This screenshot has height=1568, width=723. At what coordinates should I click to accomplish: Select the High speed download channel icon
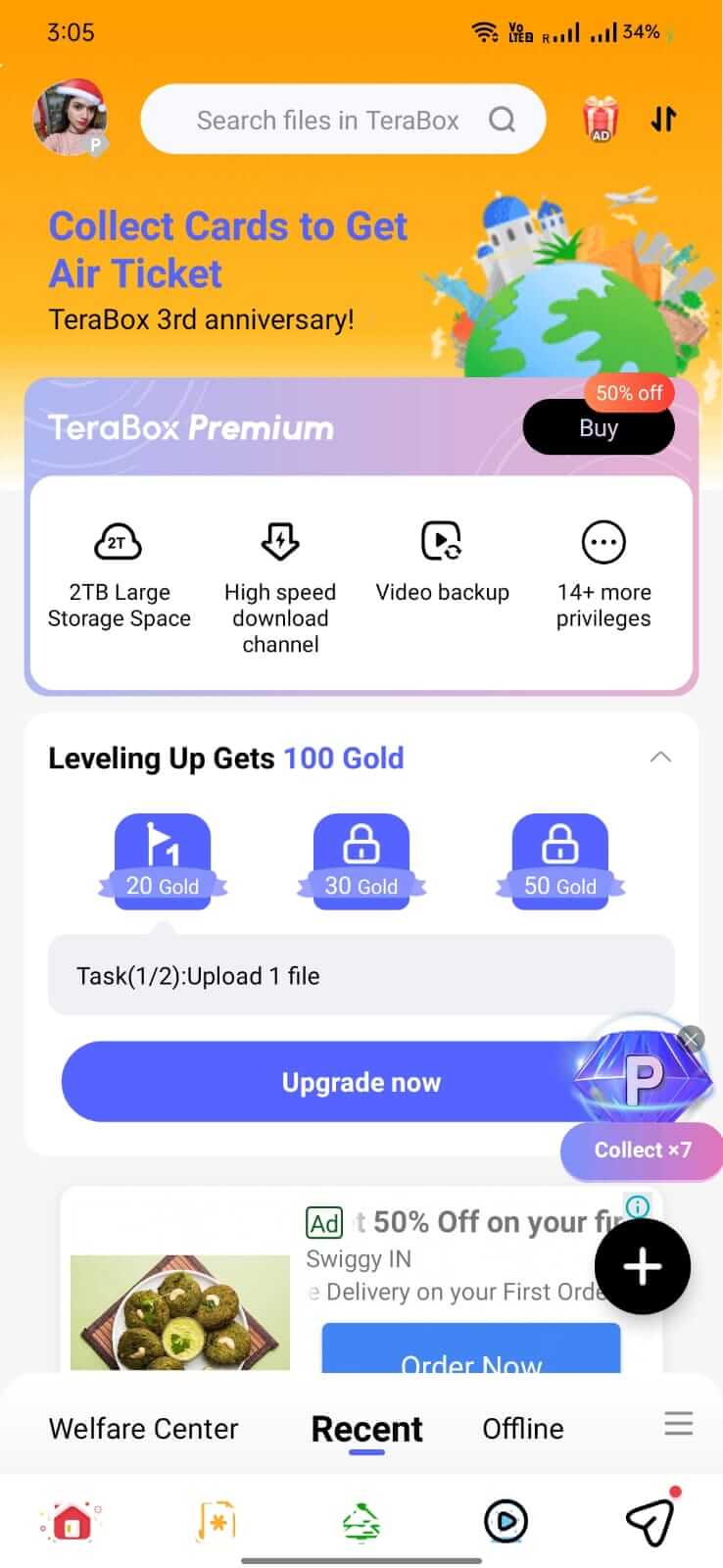(280, 542)
